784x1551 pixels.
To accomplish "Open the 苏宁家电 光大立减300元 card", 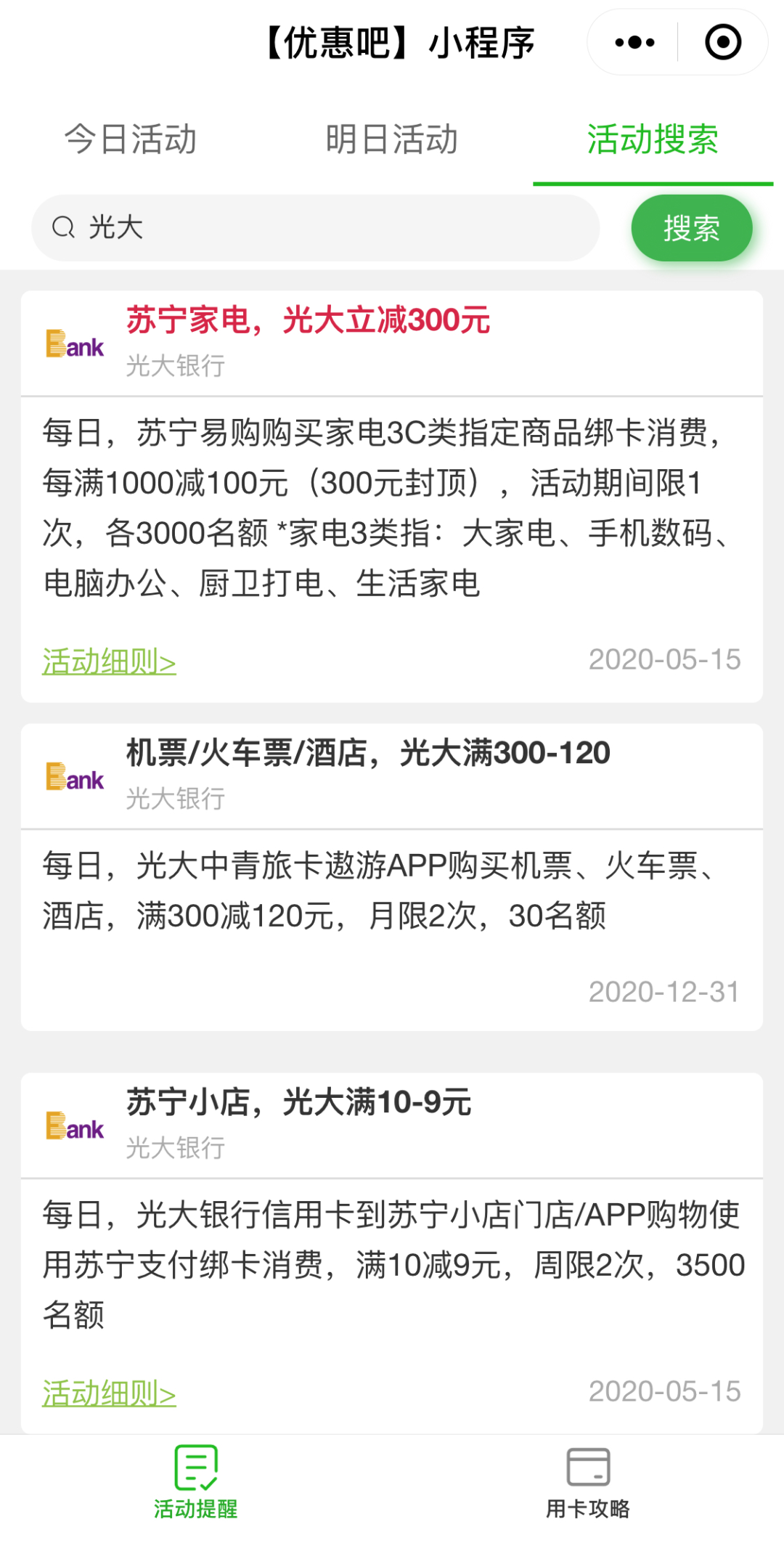I will (392, 497).
